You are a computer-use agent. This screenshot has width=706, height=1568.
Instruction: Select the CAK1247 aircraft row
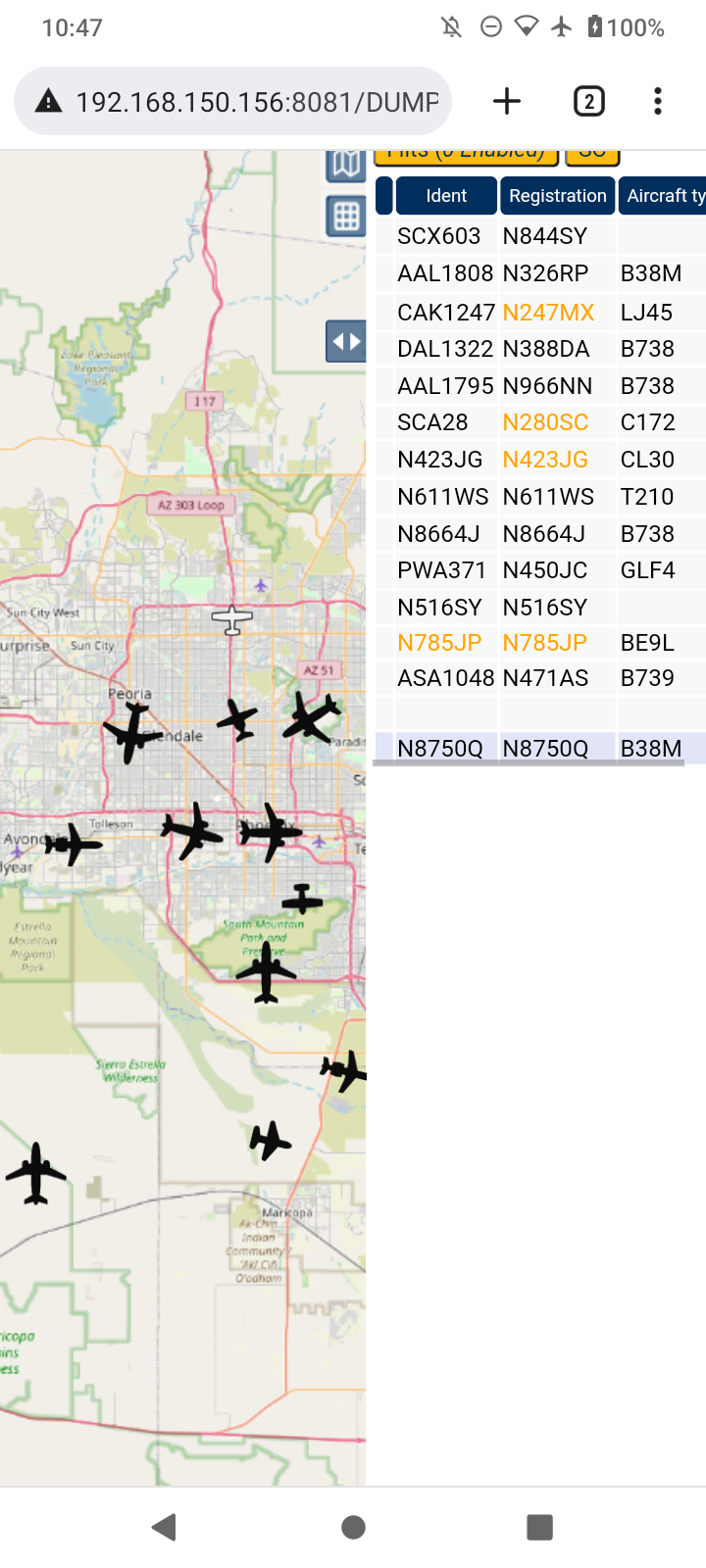pyautogui.click(x=540, y=313)
